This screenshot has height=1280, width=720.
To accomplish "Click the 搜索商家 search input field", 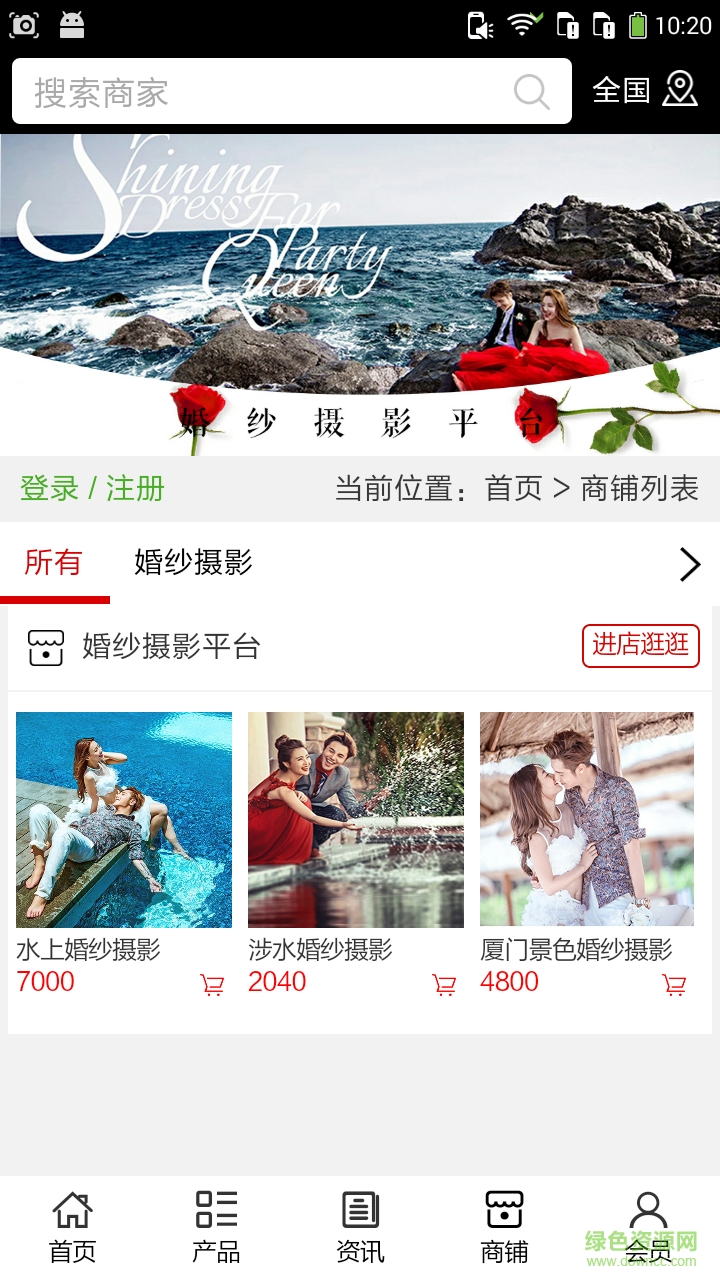I will point(250,91).
